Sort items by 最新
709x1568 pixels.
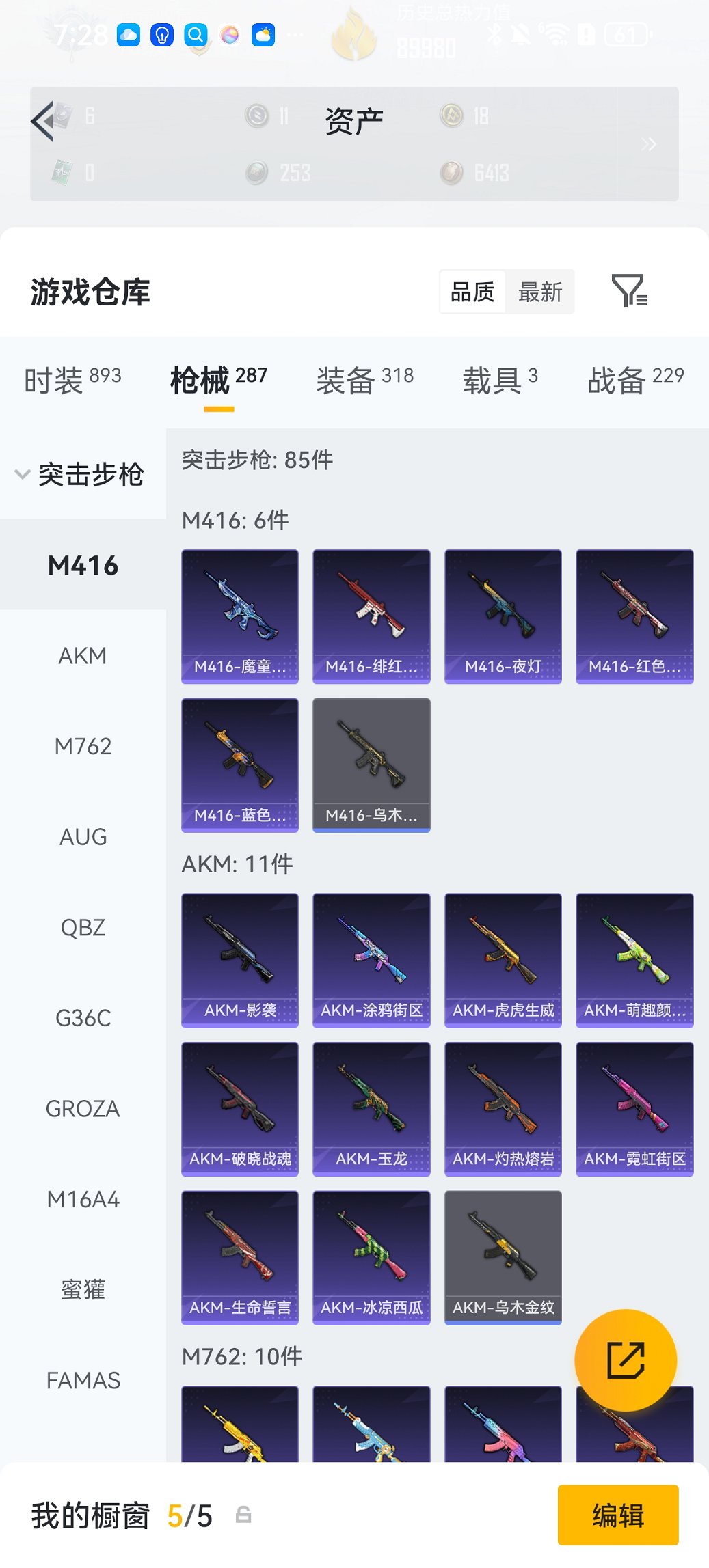coord(540,292)
